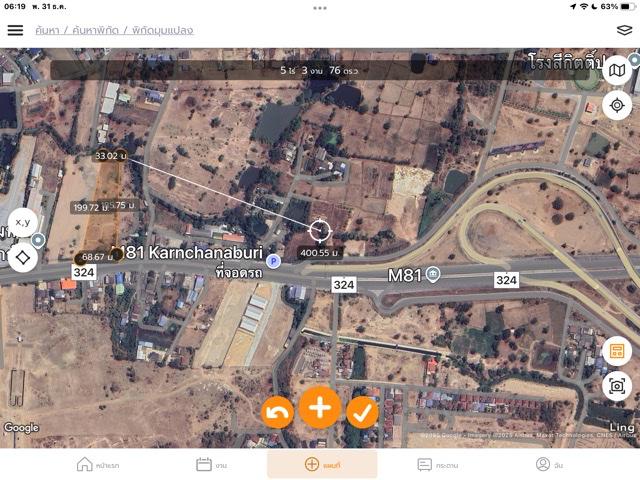Add a point with the plus button
Image resolution: width=640 pixels, height=480 pixels.
tap(320, 408)
